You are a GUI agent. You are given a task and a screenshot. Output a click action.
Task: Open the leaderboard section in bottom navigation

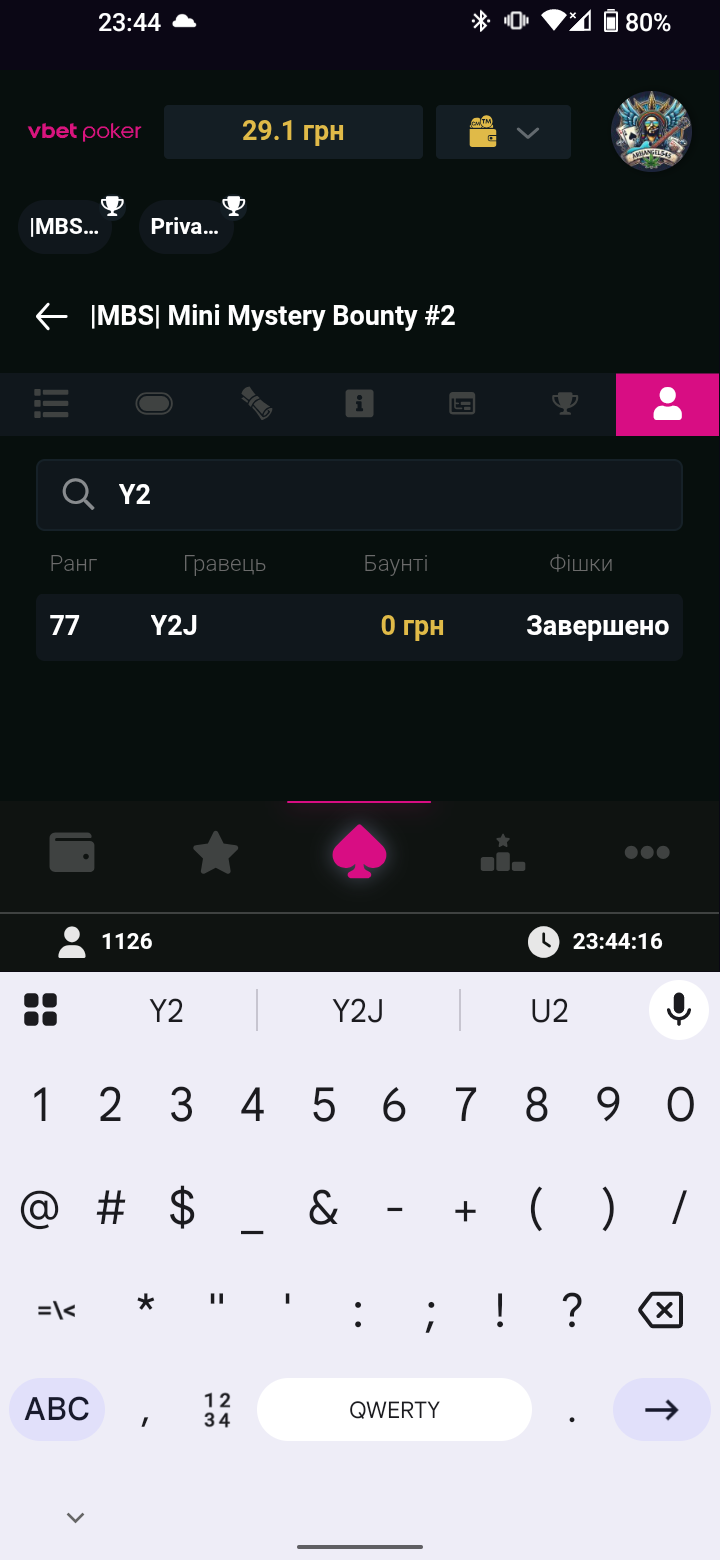(503, 853)
